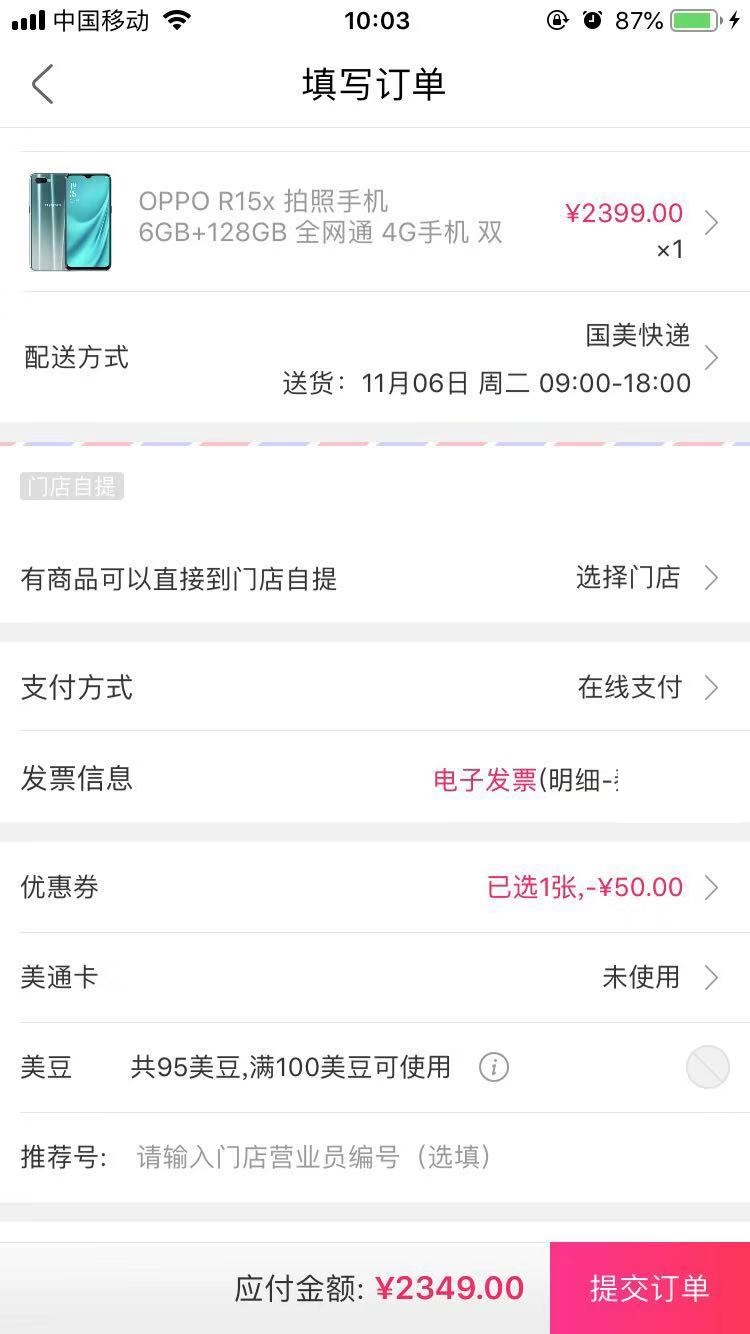Tap the chevron next to 美通卡

(x=712, y=977)
